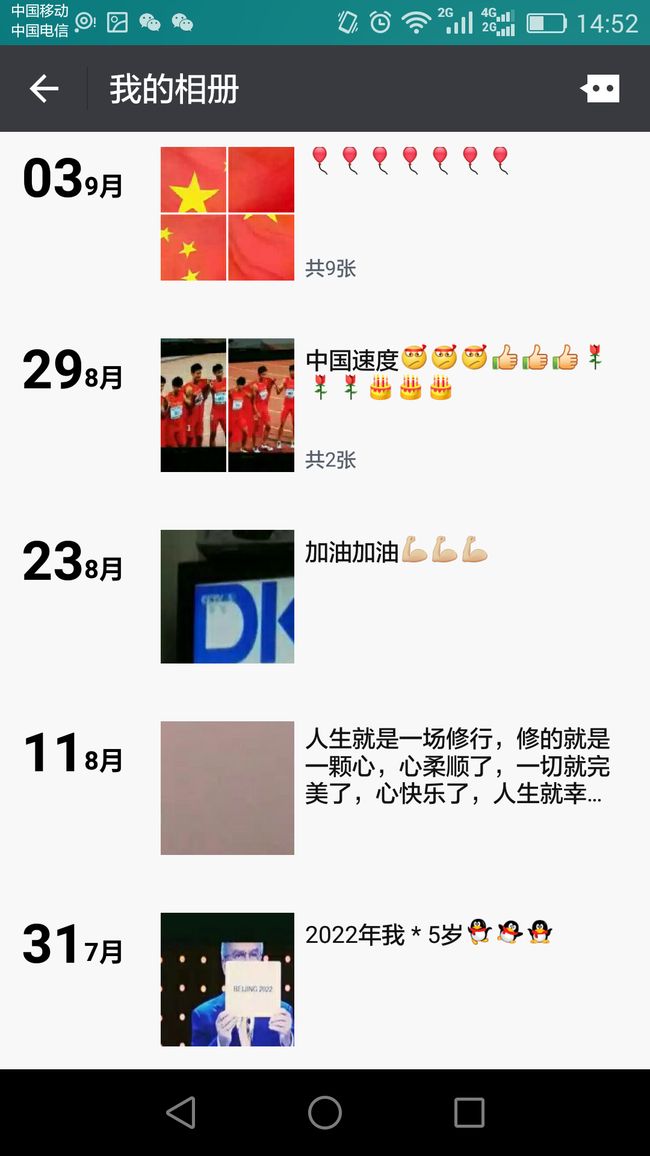This screenshot has height=1156, width=650.
Task: Tap the system home button
Action: (325, 1113)
